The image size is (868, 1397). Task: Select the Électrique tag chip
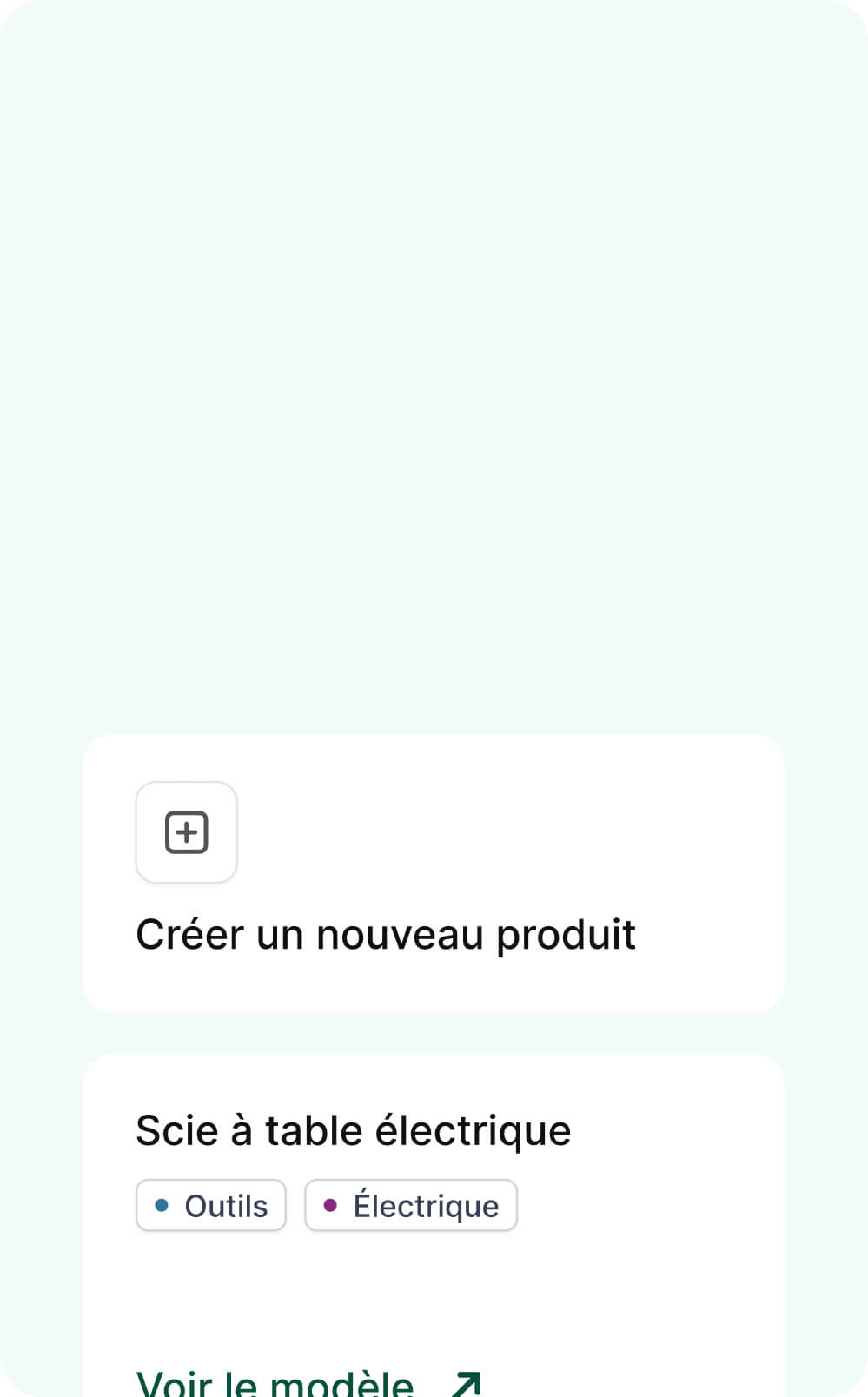click(411, 1205)
